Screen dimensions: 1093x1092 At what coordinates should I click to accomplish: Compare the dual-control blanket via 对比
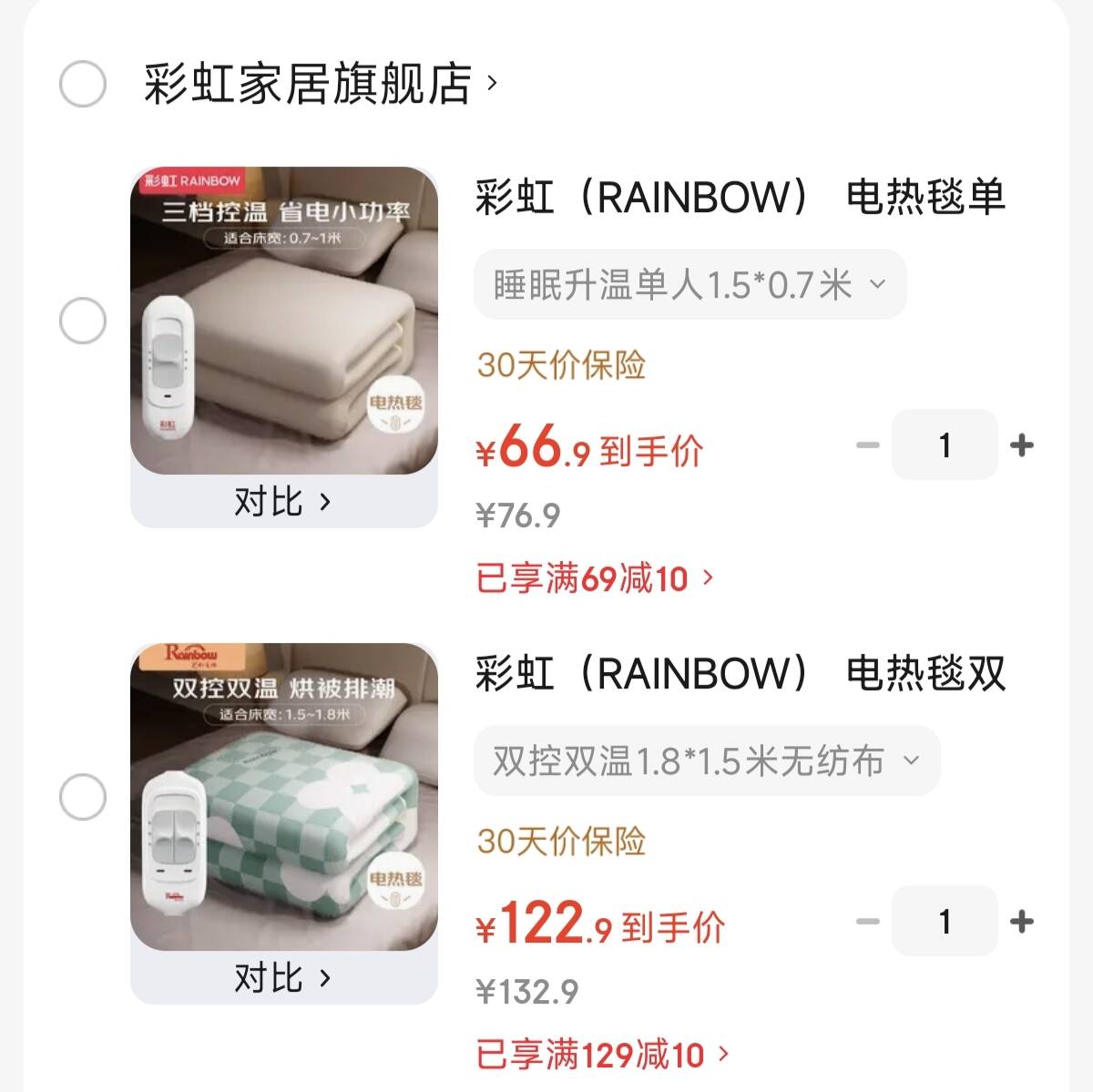click(x=284, y=978)
